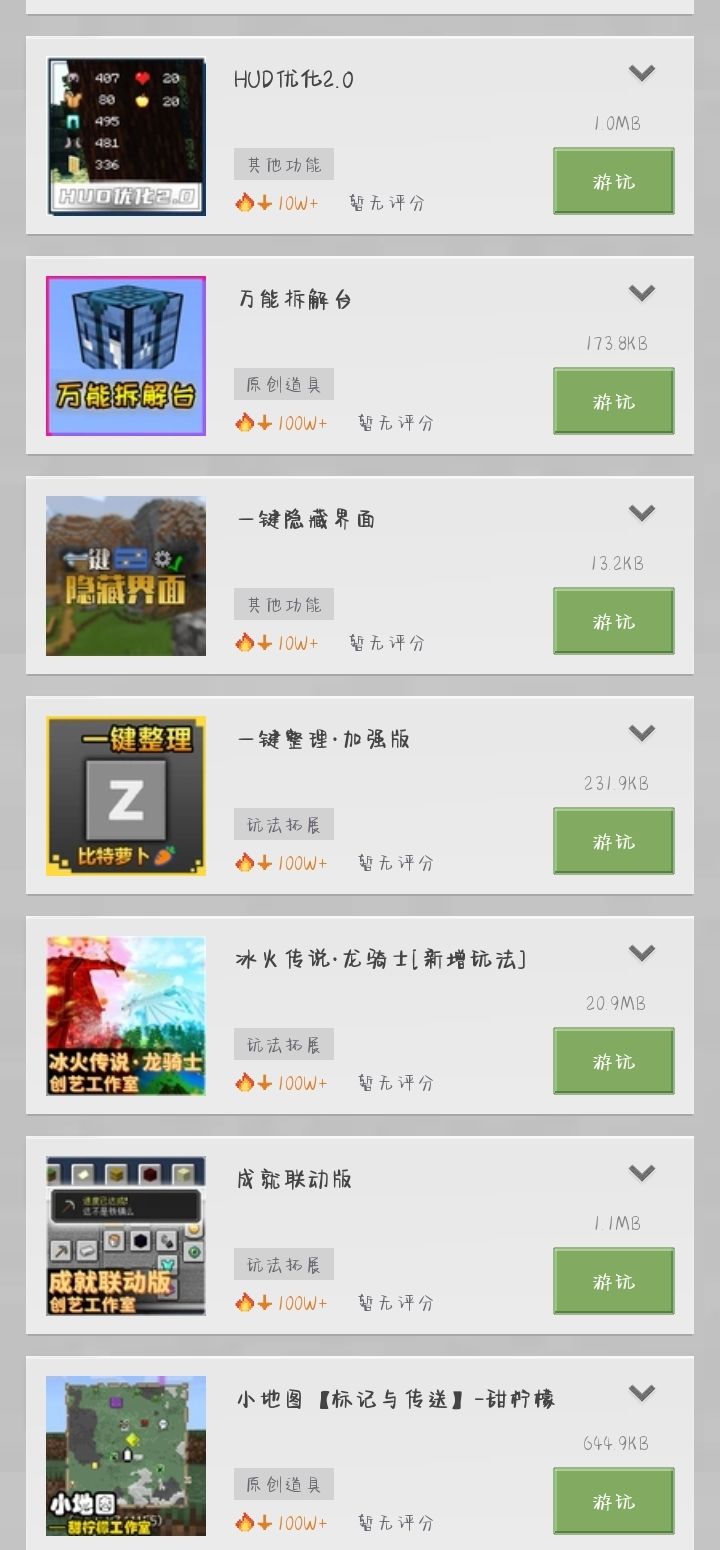Click the 玩法拓展 tag under 成就联动版
The width and height of the screenshot is (720, 1550).
tap(283, 1263)
